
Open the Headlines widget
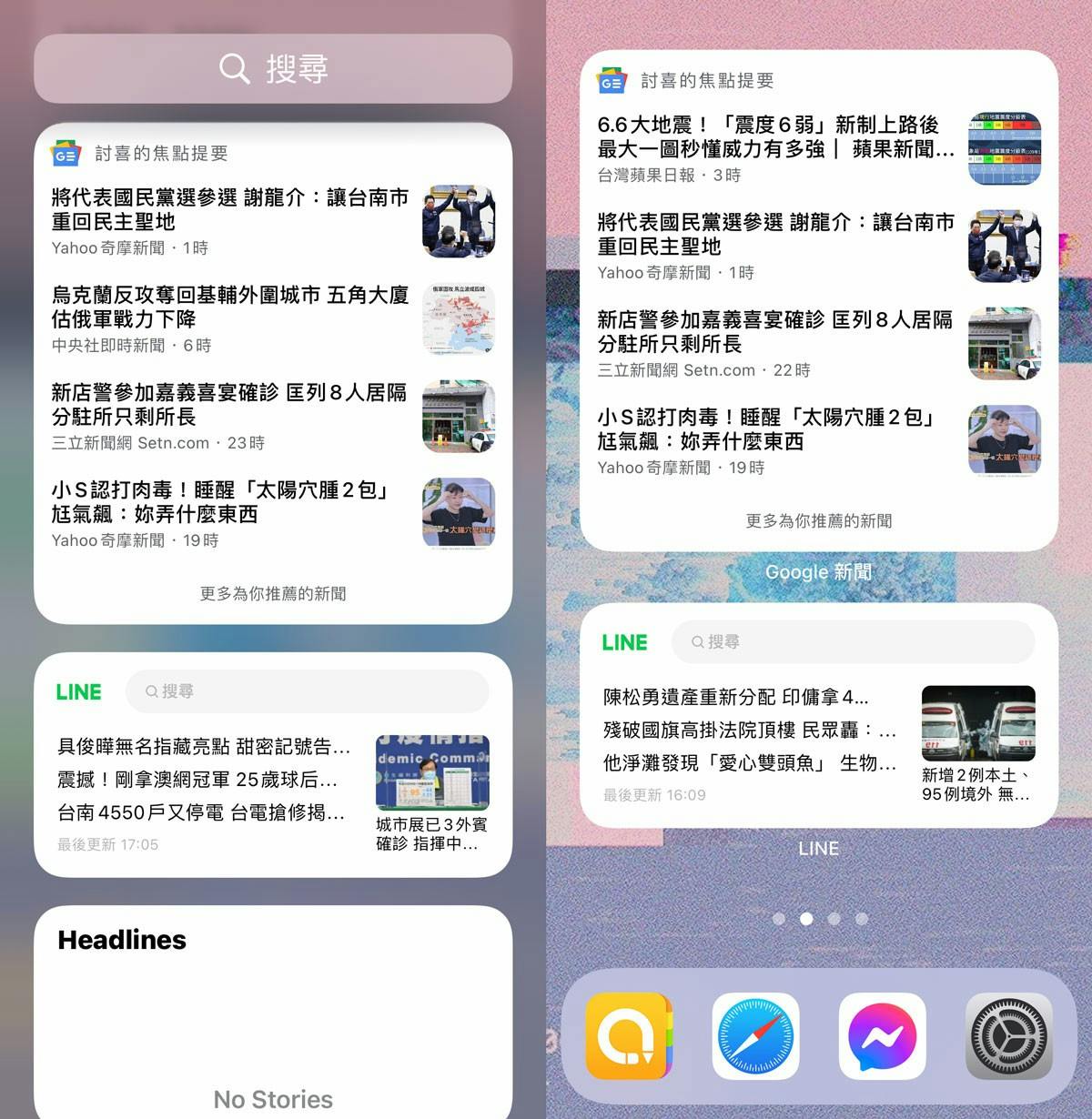pos(273,1010)
